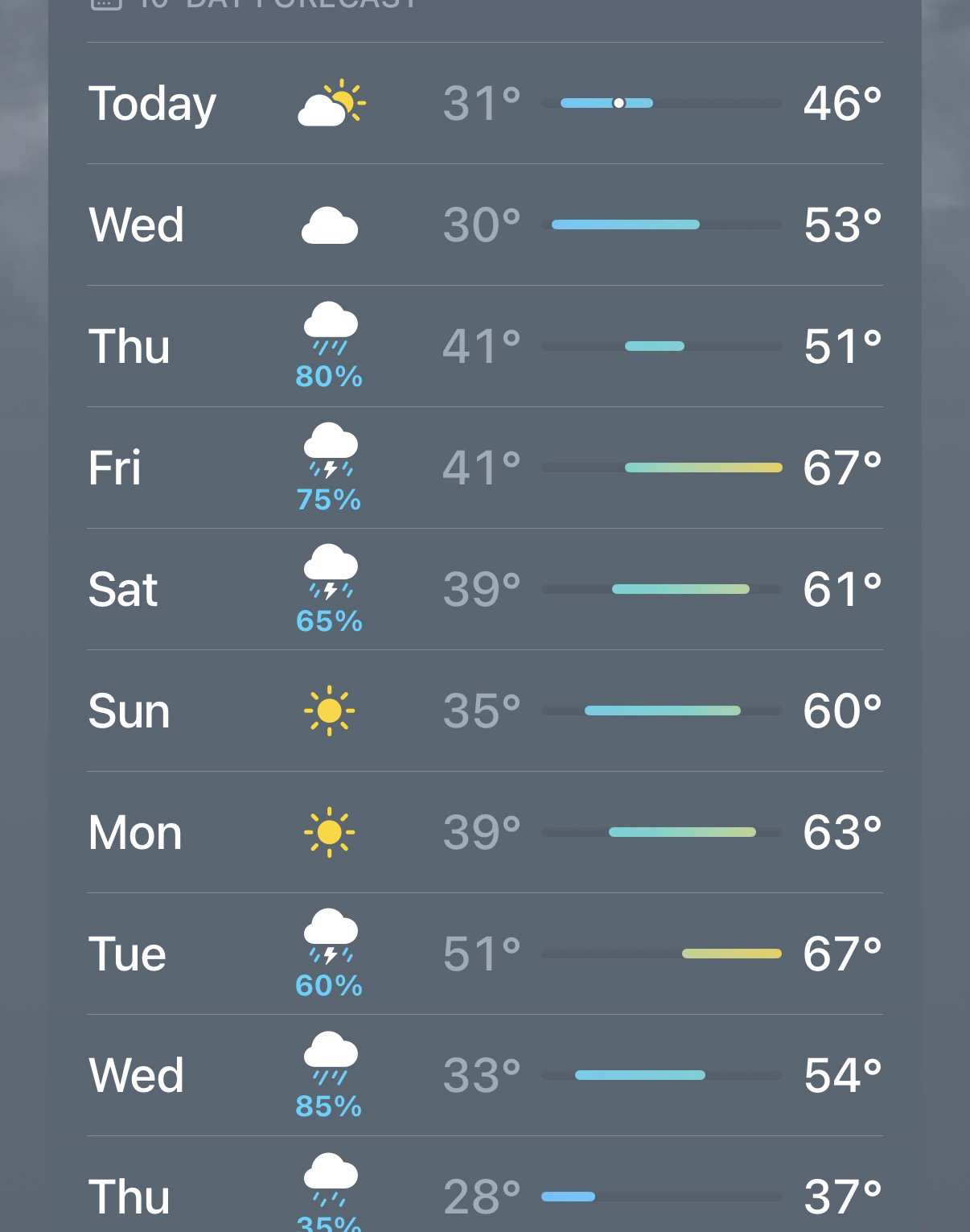The image size is (970, 1232).
Task: Show Monday's forecast details
Action: tap(484, 832)
